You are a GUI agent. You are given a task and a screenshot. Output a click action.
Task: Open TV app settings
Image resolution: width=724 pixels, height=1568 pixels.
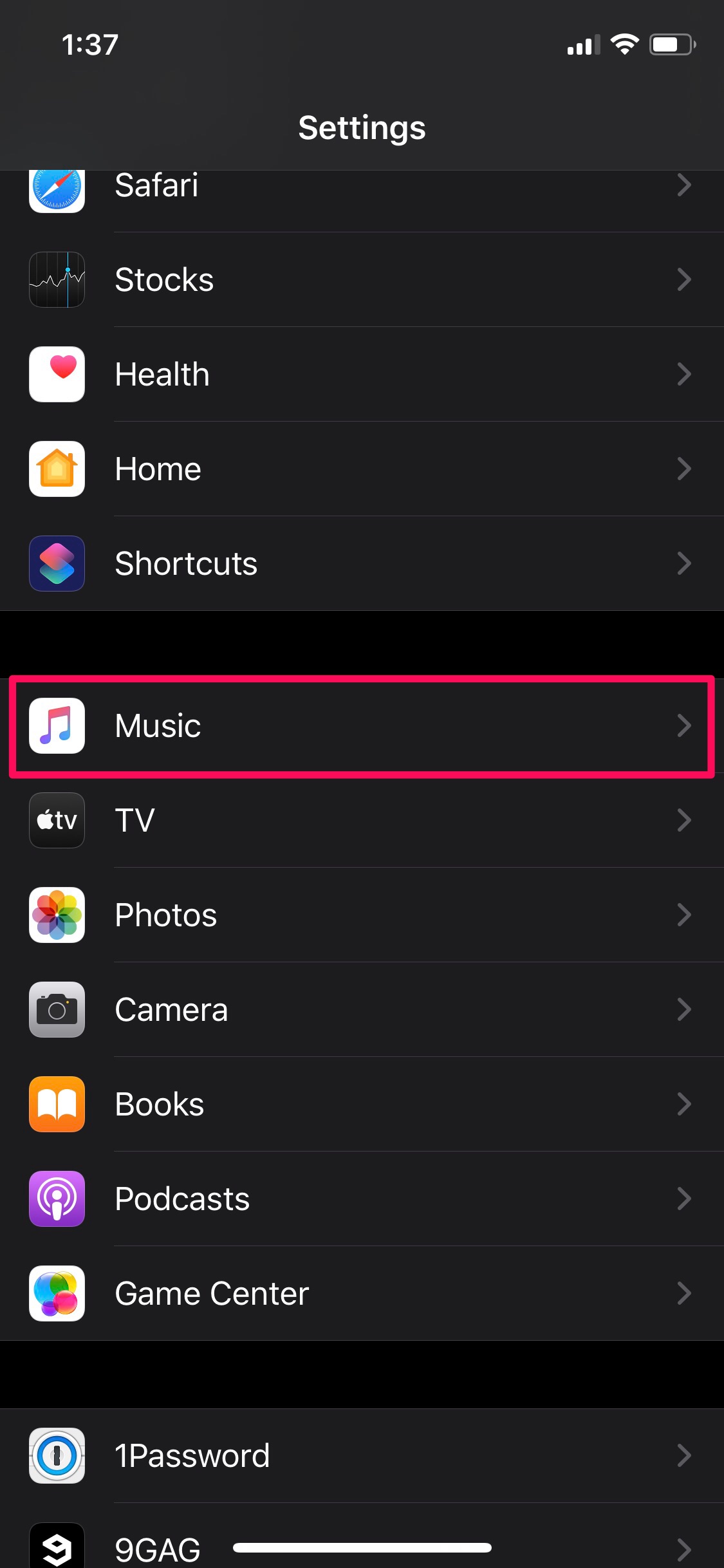click(360, 820)
